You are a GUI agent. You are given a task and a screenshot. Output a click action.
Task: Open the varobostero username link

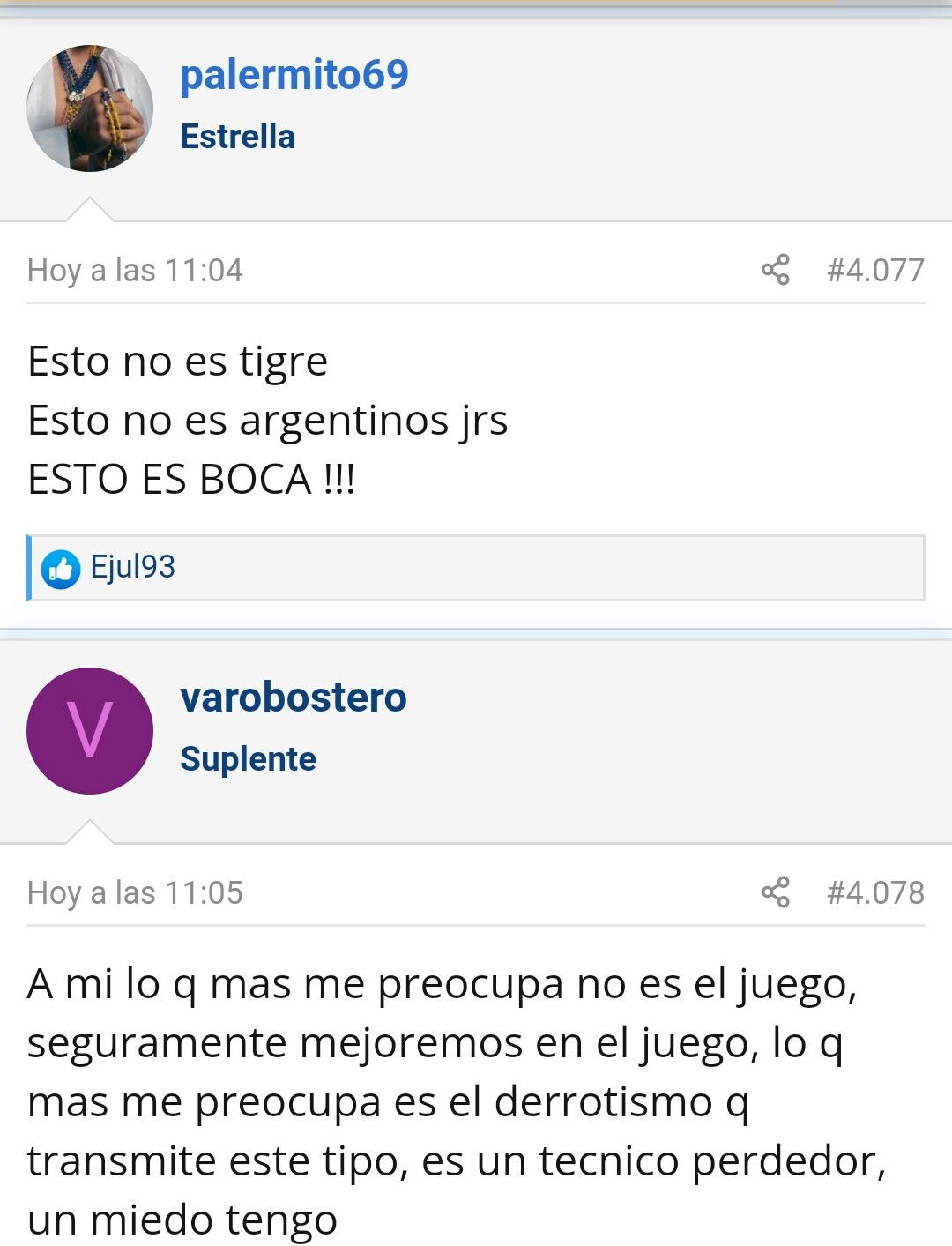tap(294, 698)
